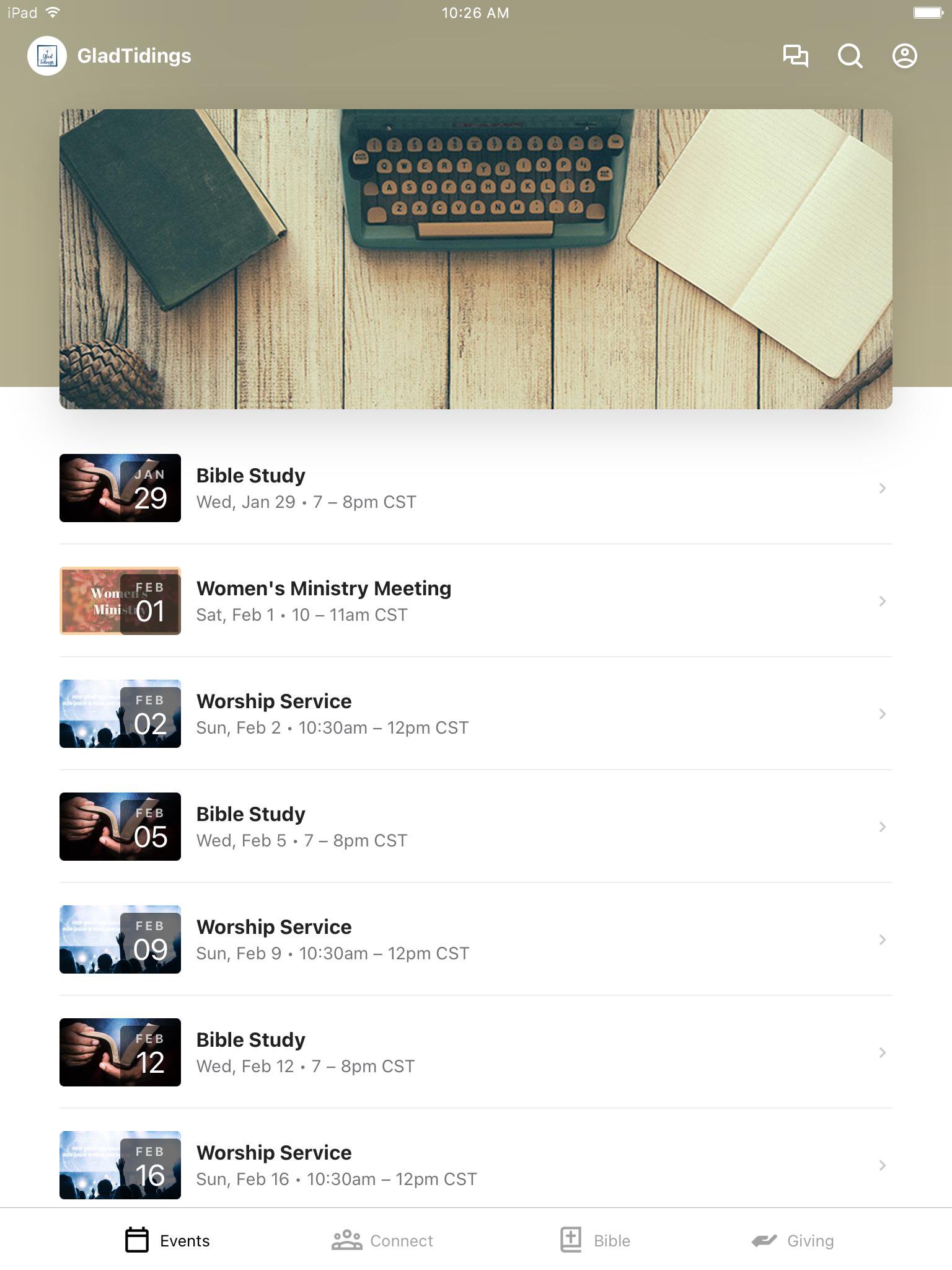
Task: Open the messages chat icon
Action: pyautogui.click(x=795, y=56)
